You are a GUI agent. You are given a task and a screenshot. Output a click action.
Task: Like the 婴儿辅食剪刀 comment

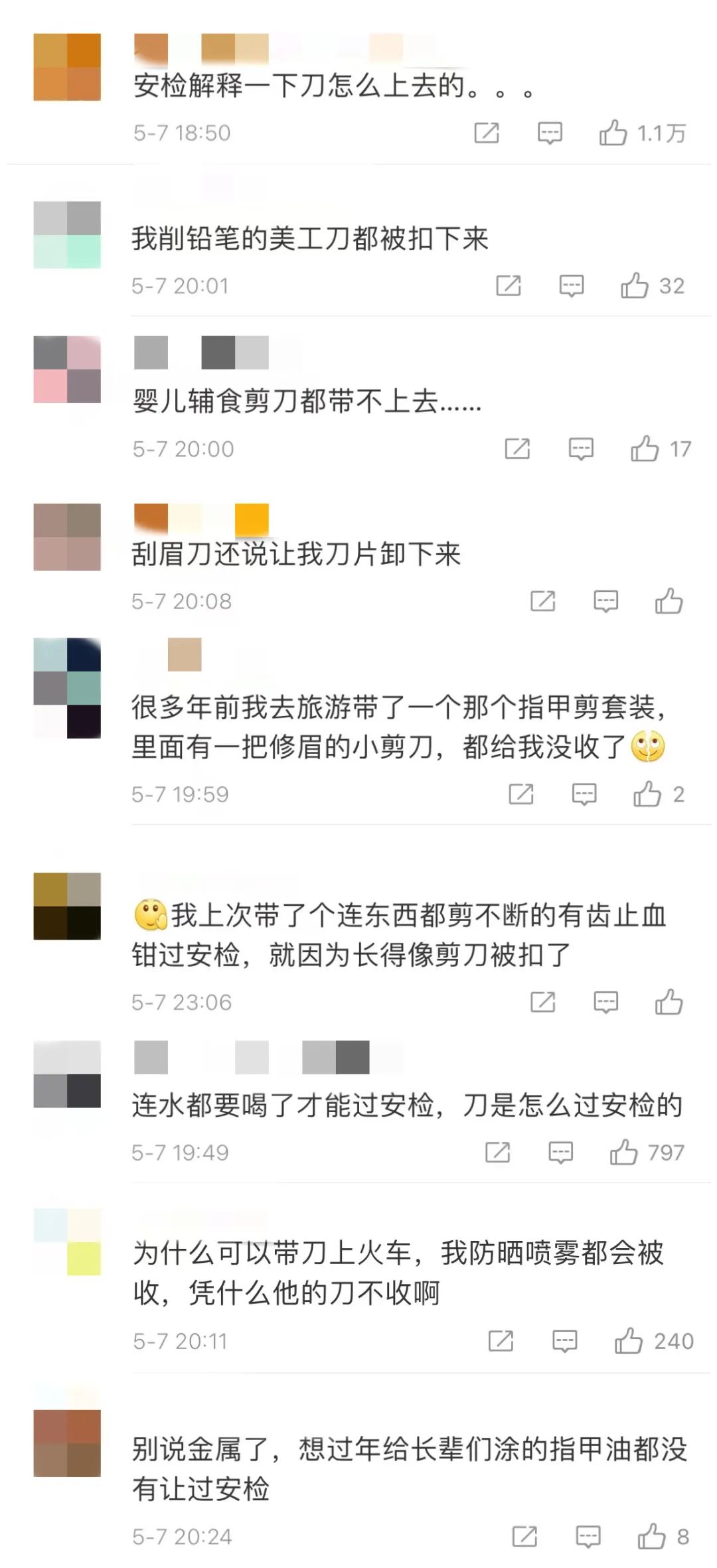point(645,449)
